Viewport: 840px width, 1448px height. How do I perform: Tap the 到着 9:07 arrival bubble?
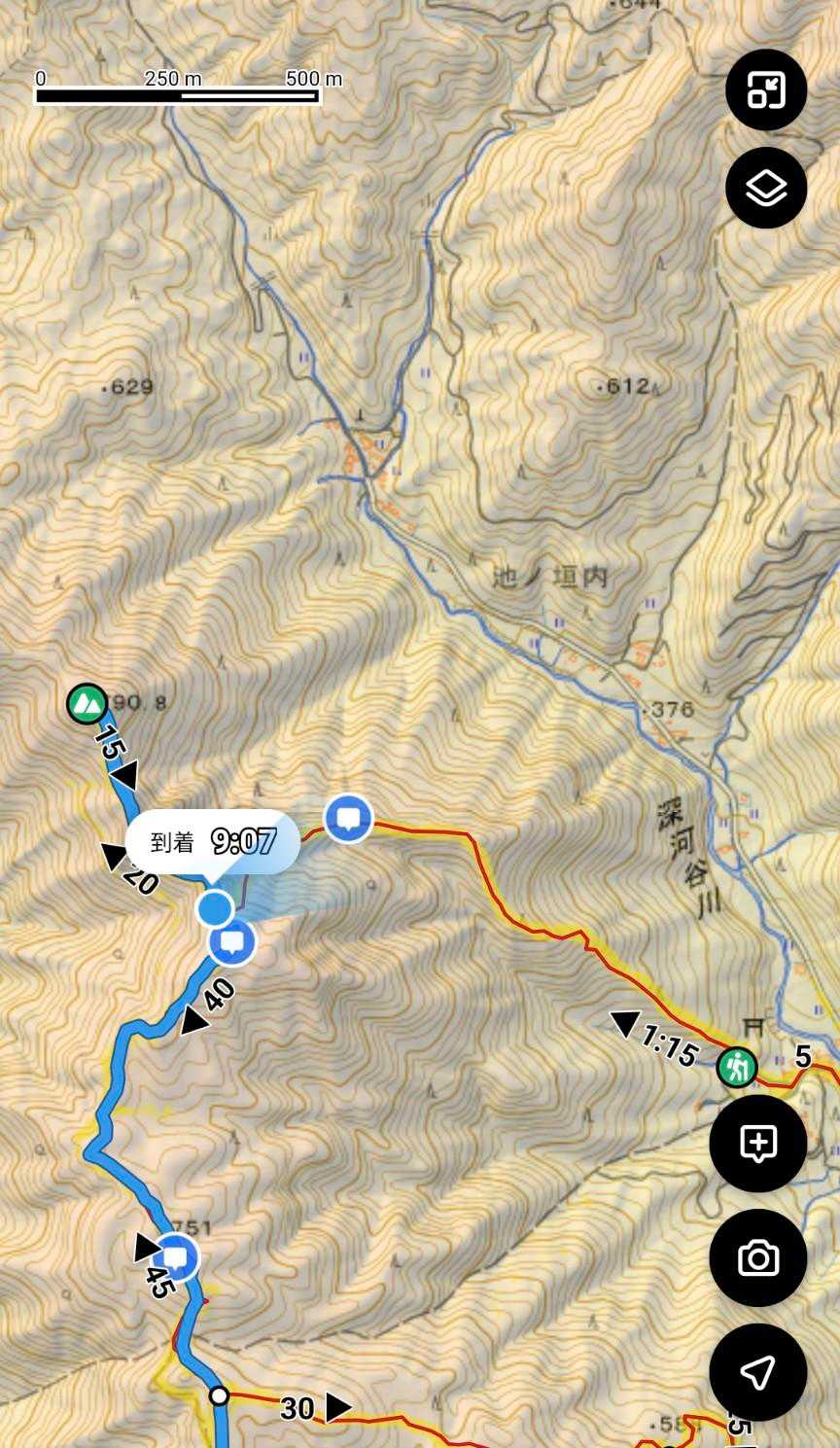[x=213, y=842]
